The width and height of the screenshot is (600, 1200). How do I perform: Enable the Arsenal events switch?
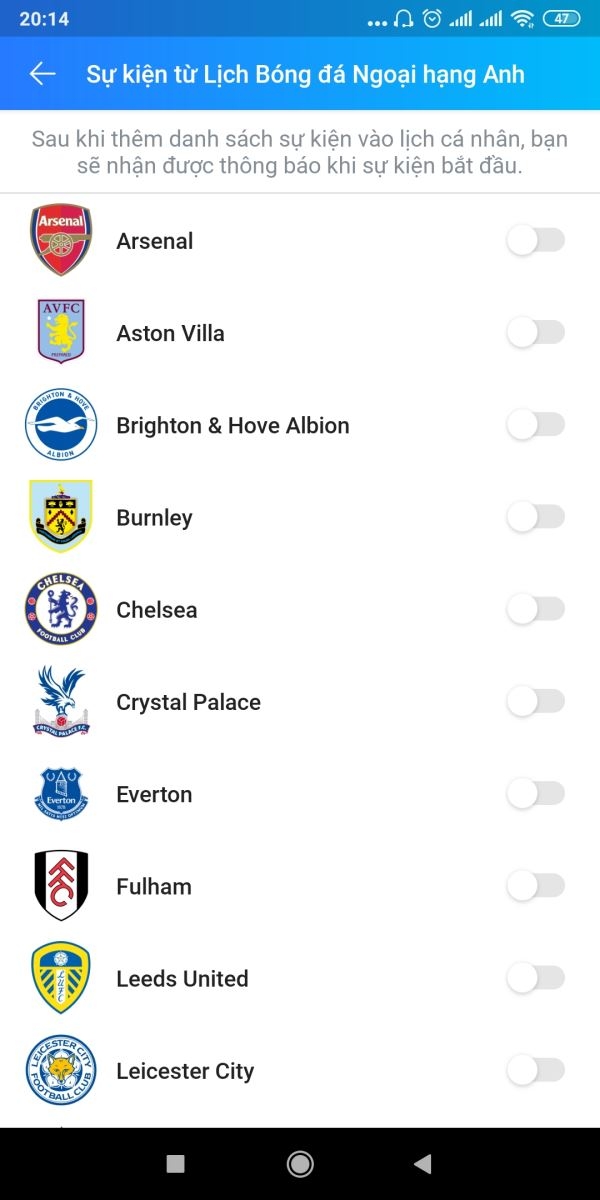click(x=536, y=240)
